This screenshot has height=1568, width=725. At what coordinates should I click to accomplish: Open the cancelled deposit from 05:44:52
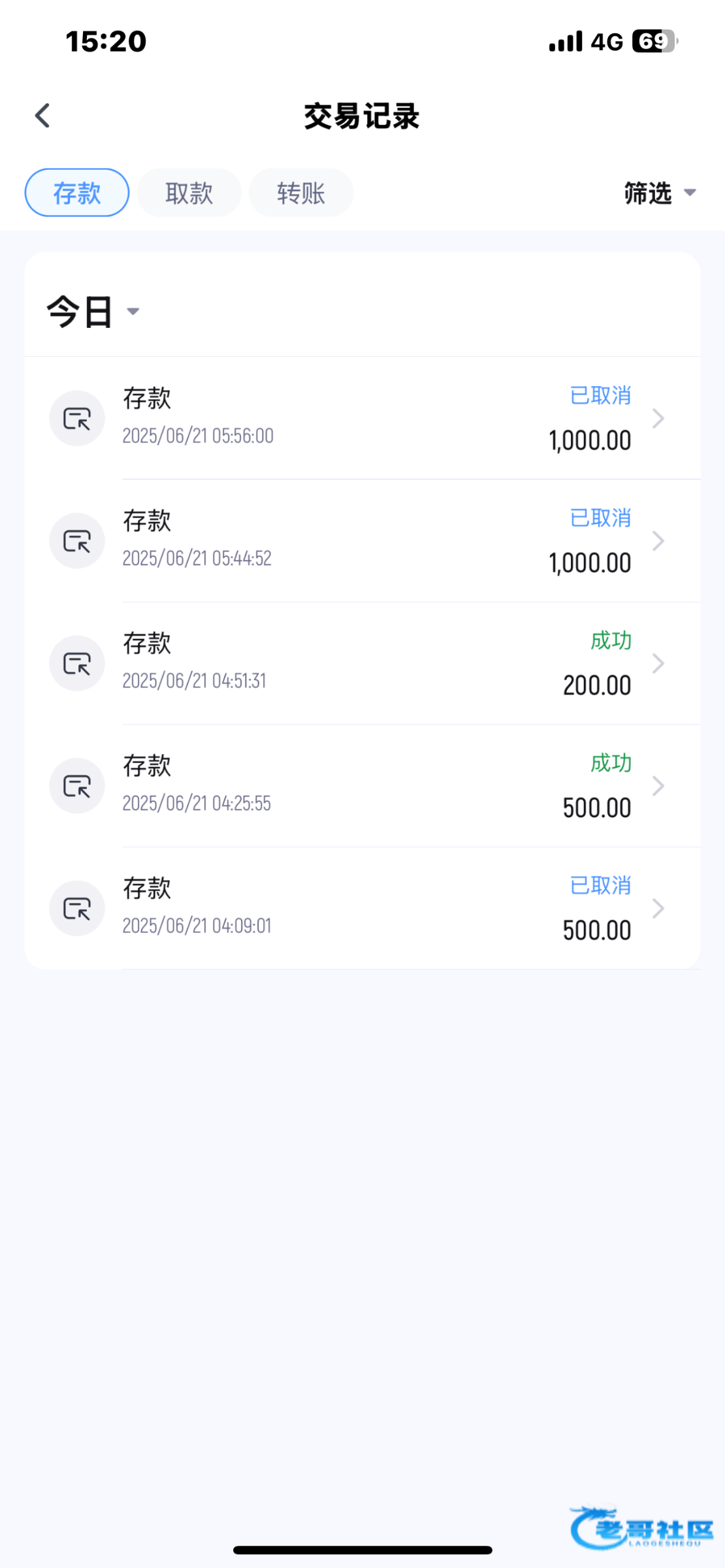pyautogui.click(x=362, y=541)
